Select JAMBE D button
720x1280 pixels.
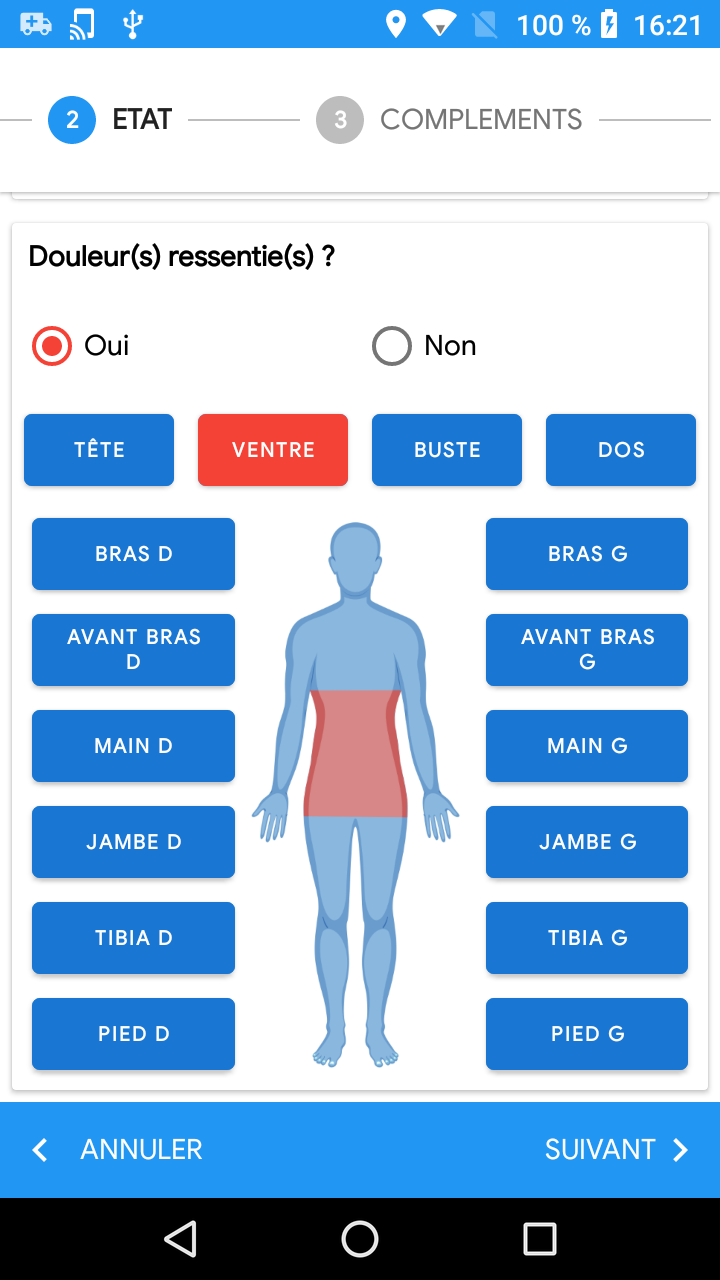133,842
